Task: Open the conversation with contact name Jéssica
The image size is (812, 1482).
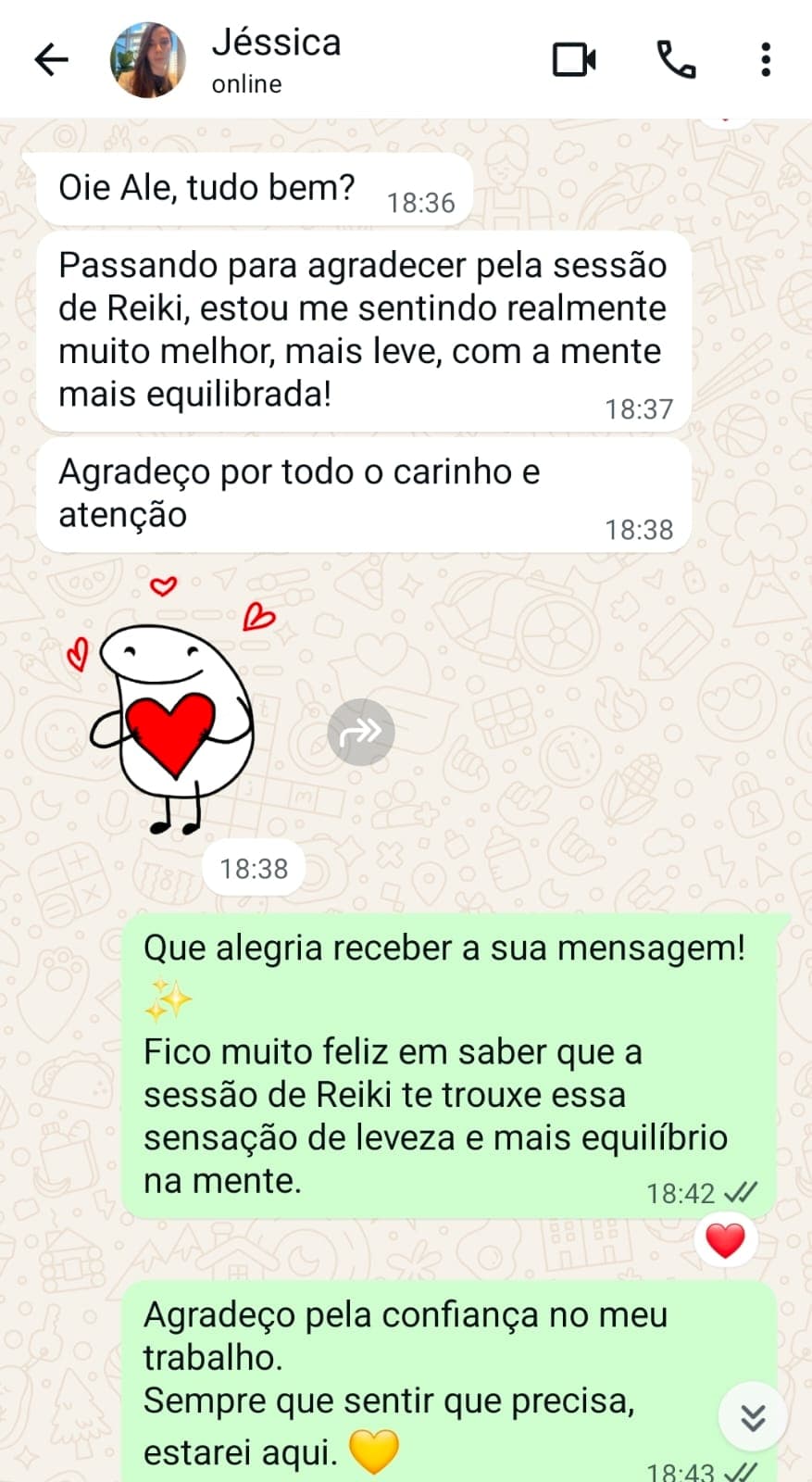Action: [276, 42]
